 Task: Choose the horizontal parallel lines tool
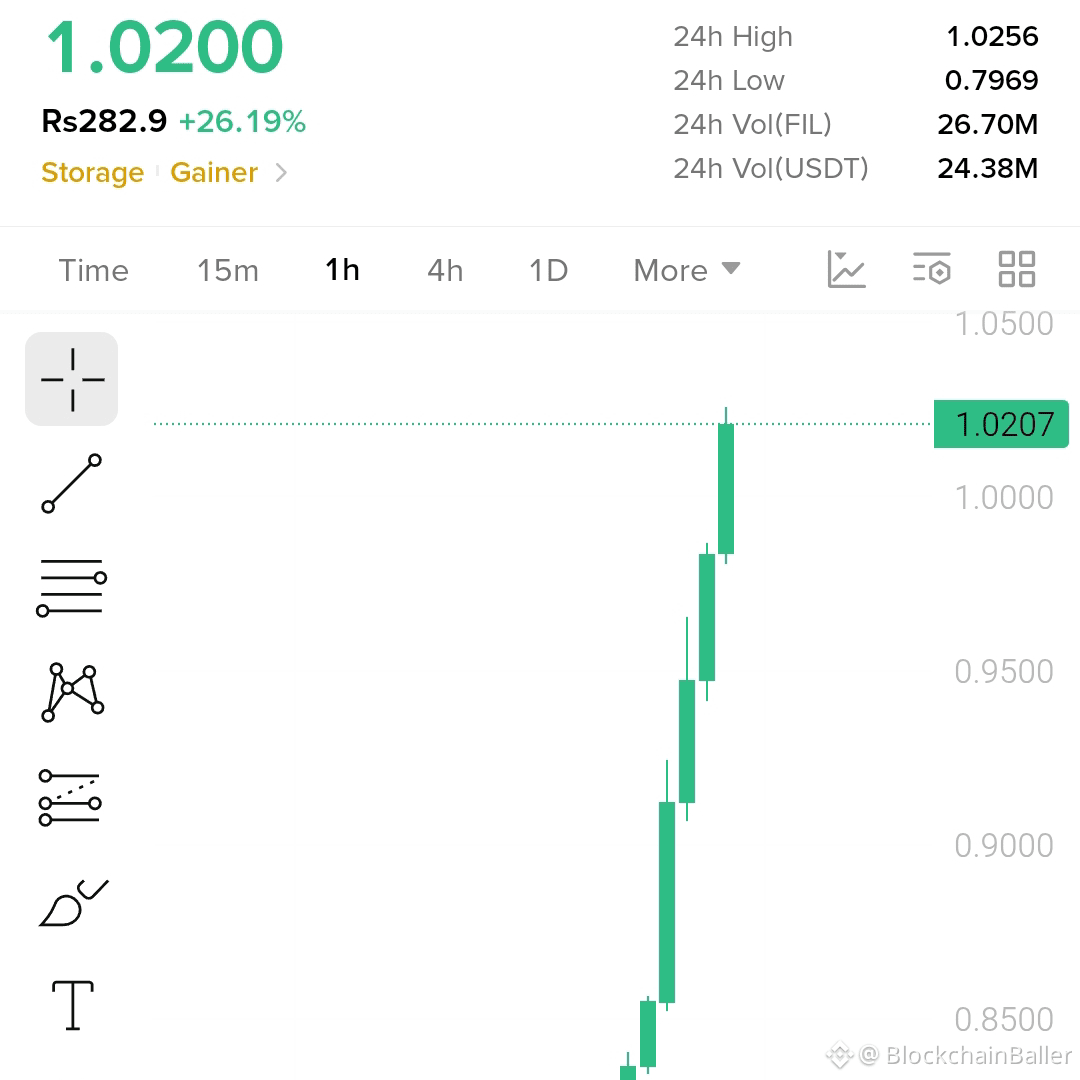tap(72, 588)
